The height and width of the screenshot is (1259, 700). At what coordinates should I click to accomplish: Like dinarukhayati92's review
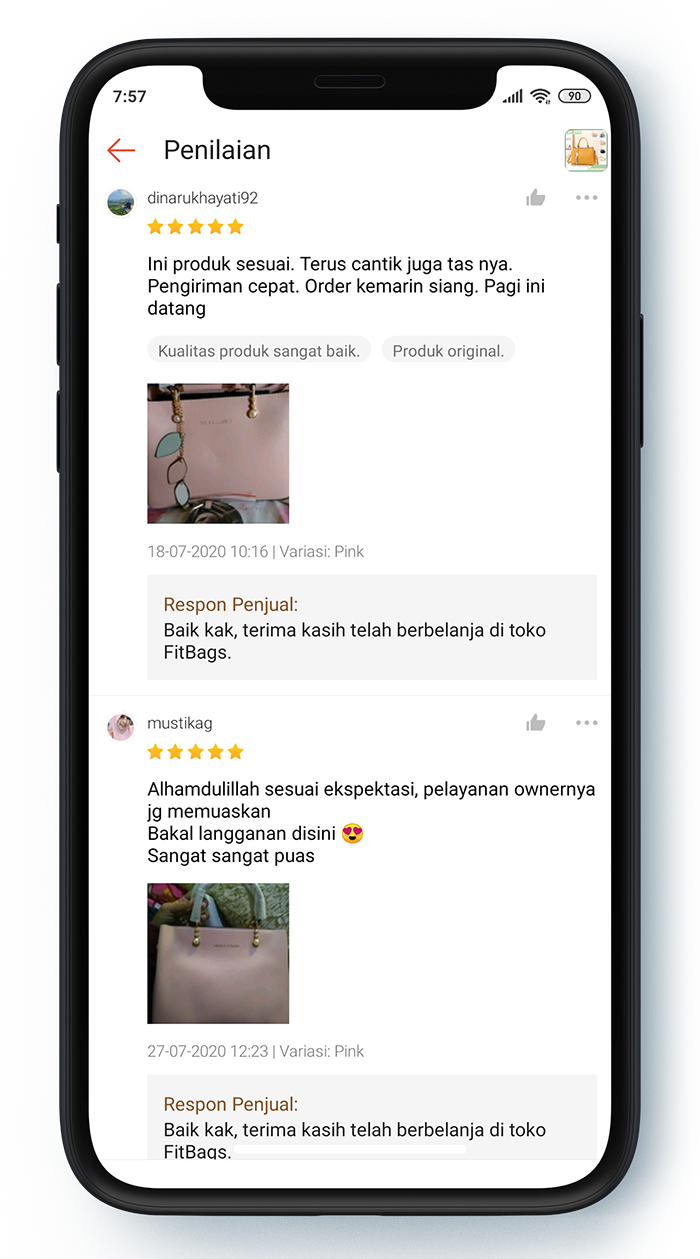536,198
